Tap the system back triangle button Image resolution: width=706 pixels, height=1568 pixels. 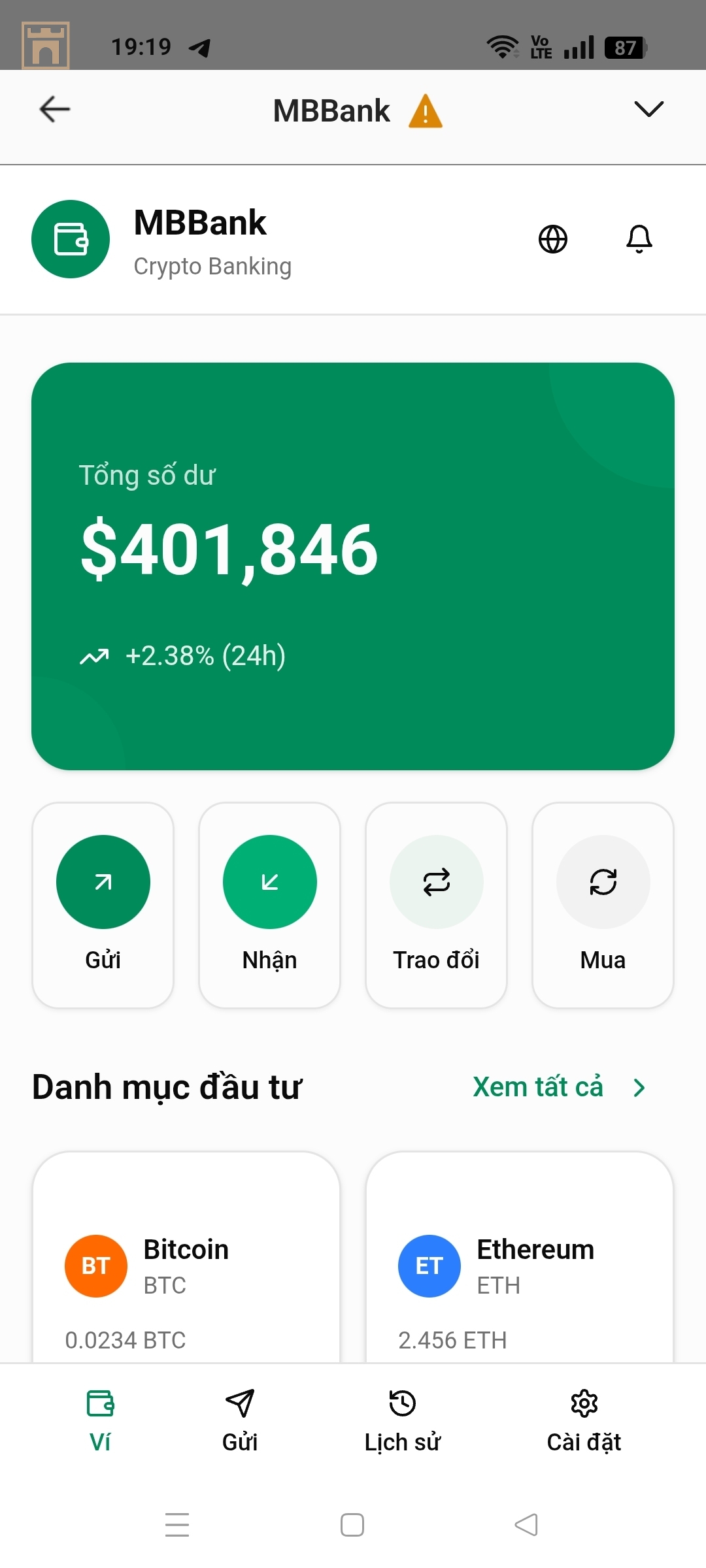526,1525
